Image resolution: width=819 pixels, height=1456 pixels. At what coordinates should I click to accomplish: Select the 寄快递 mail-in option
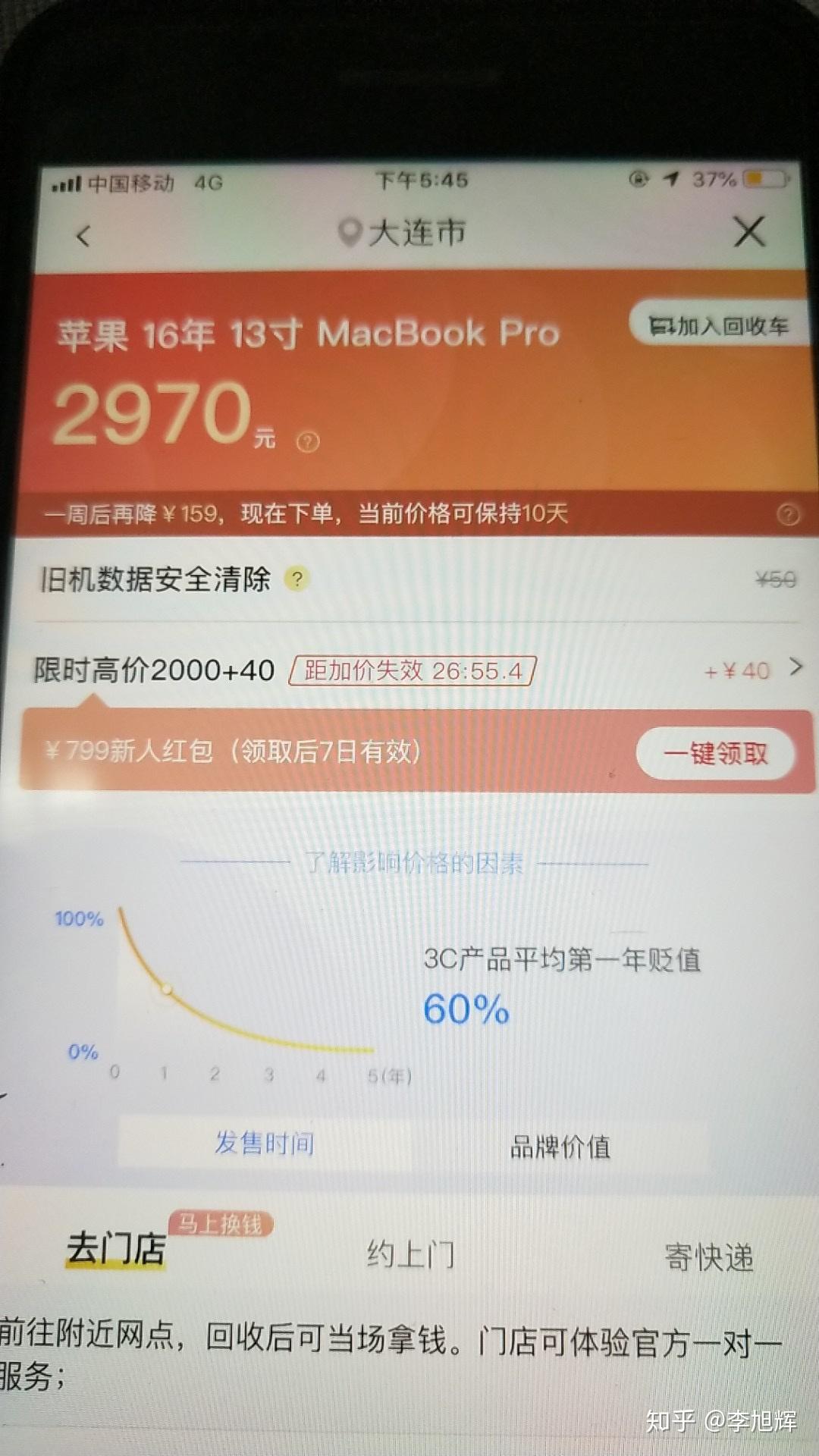708,1257
